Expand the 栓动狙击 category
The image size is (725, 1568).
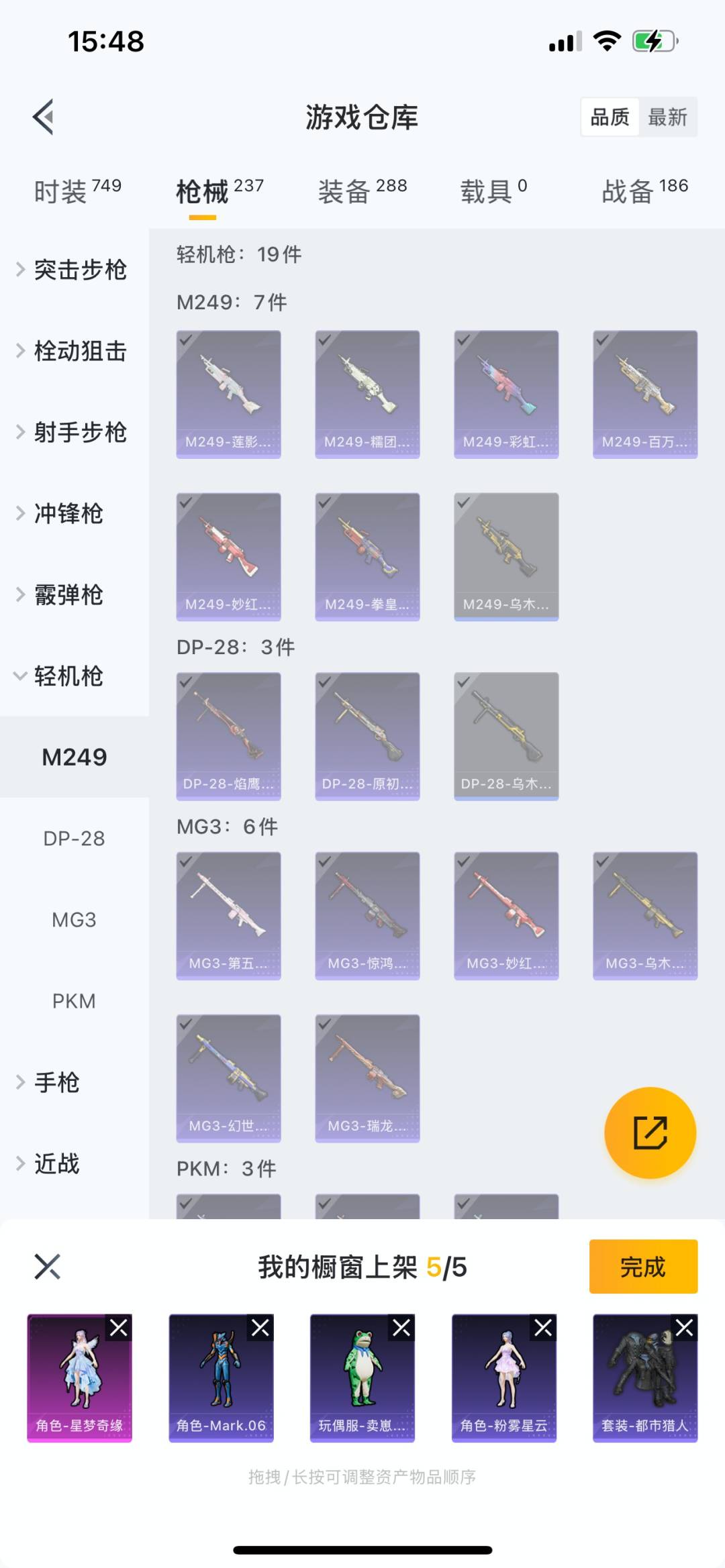pos(79,351)
